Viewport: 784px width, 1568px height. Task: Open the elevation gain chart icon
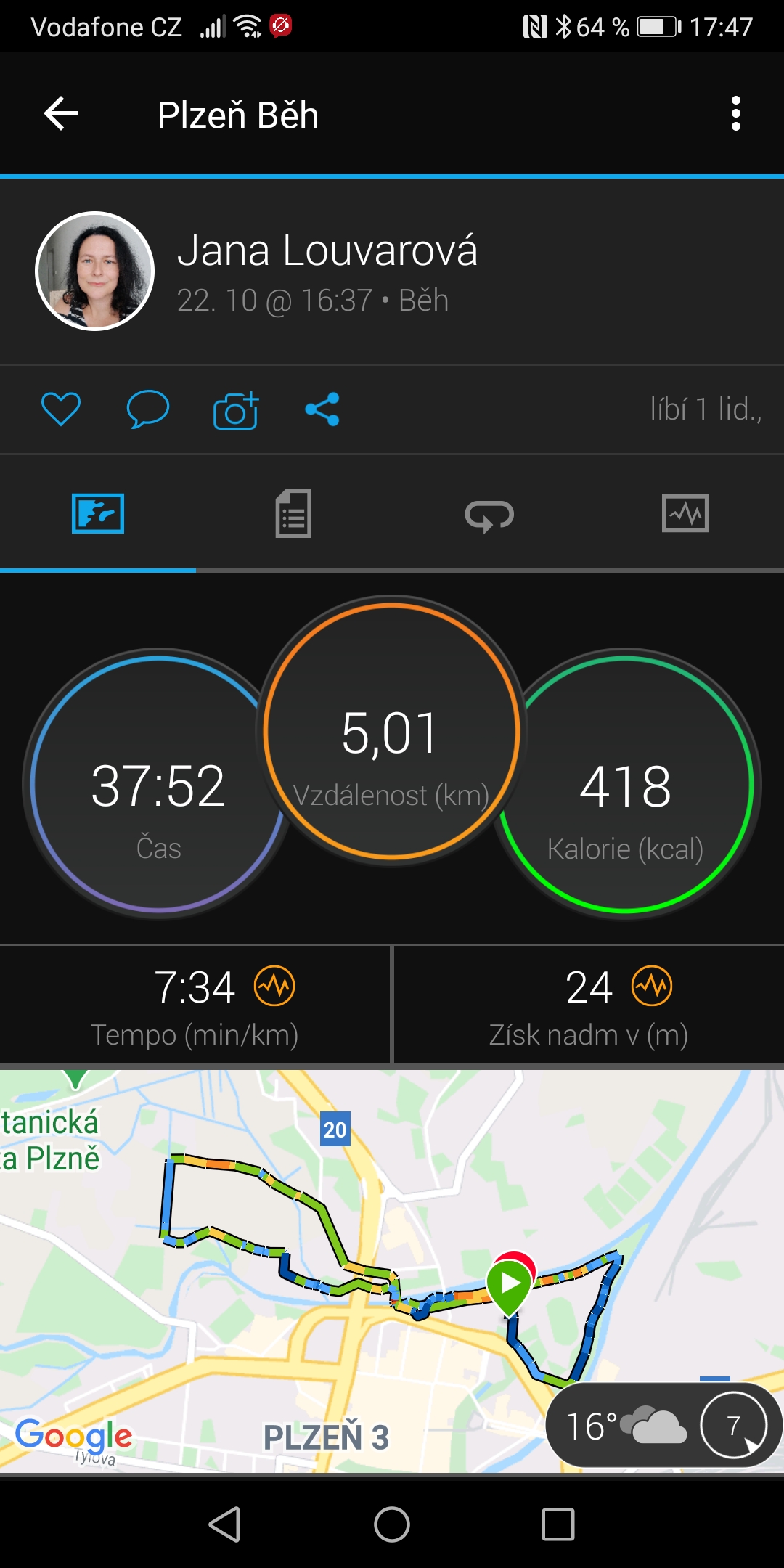652,987
